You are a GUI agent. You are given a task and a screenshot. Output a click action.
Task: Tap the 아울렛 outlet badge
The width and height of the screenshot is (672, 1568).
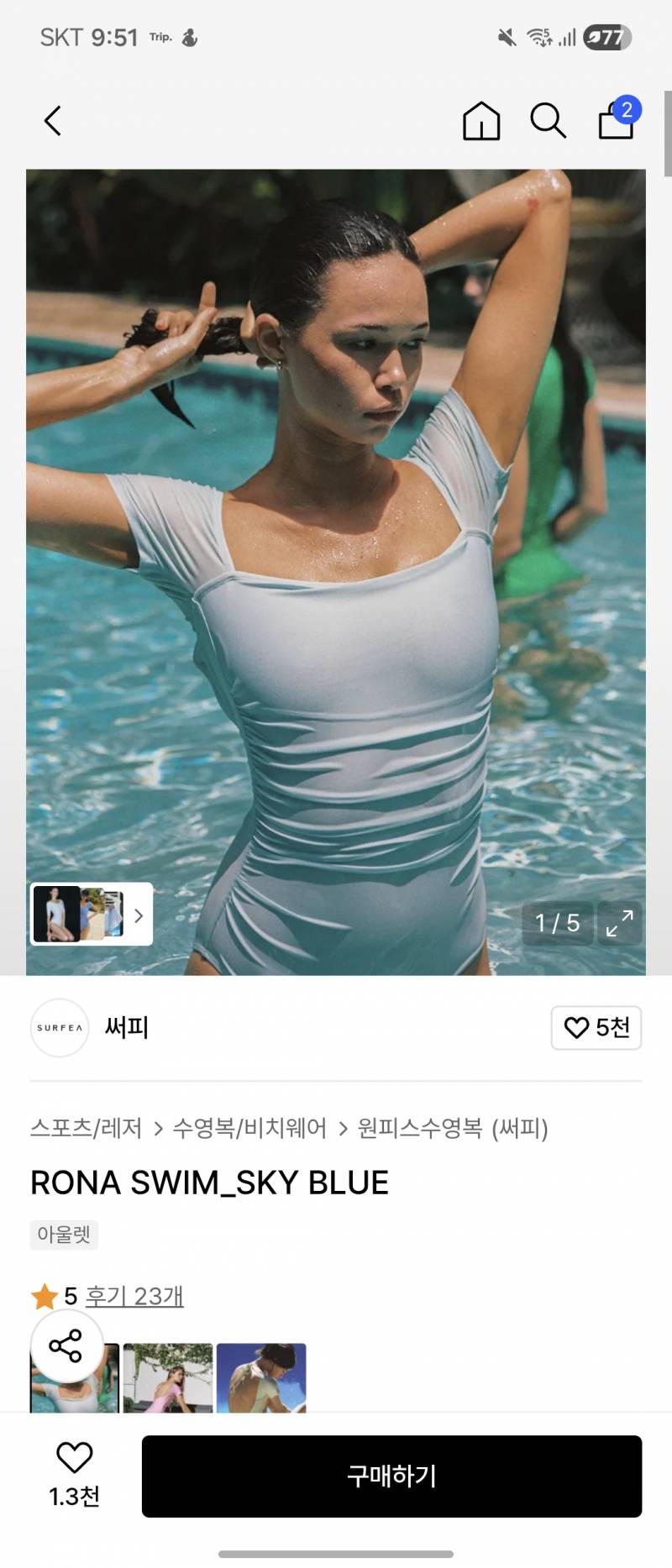(64, 1235)
